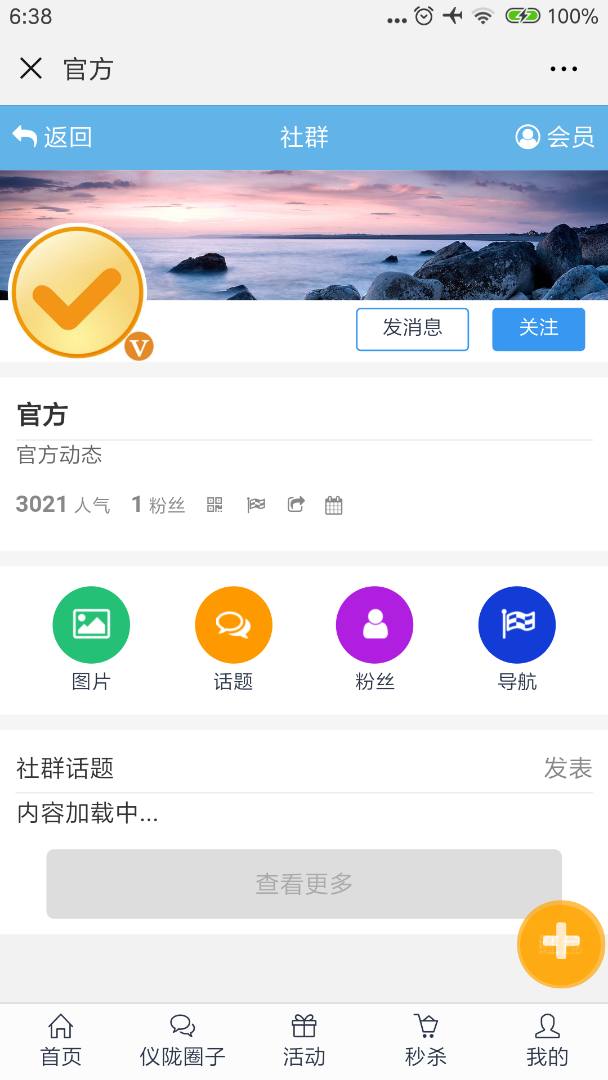Tap 返回 to go back
The image size is (608, 1080).
click(52, 137)
